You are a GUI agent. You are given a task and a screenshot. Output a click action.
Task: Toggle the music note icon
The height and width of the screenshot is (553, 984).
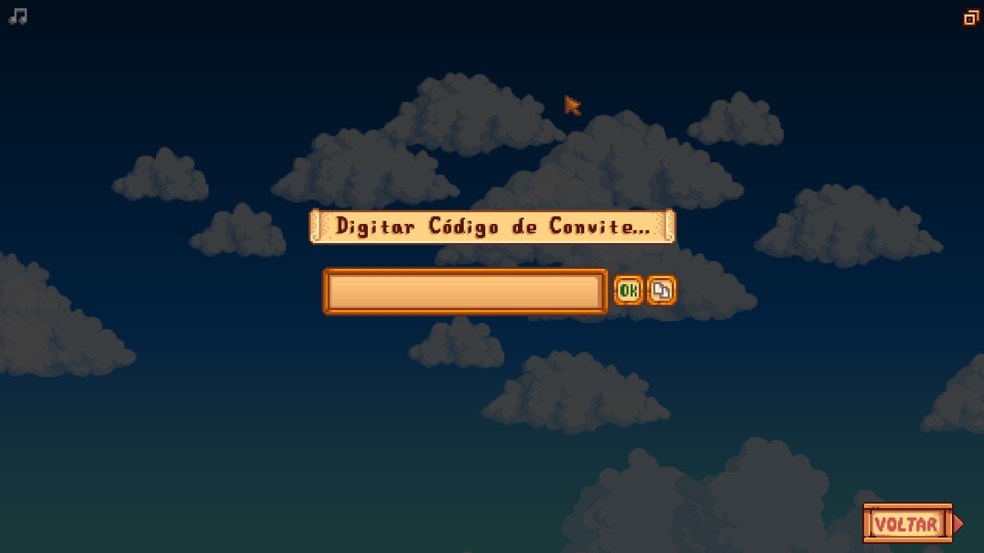point(18,17)
